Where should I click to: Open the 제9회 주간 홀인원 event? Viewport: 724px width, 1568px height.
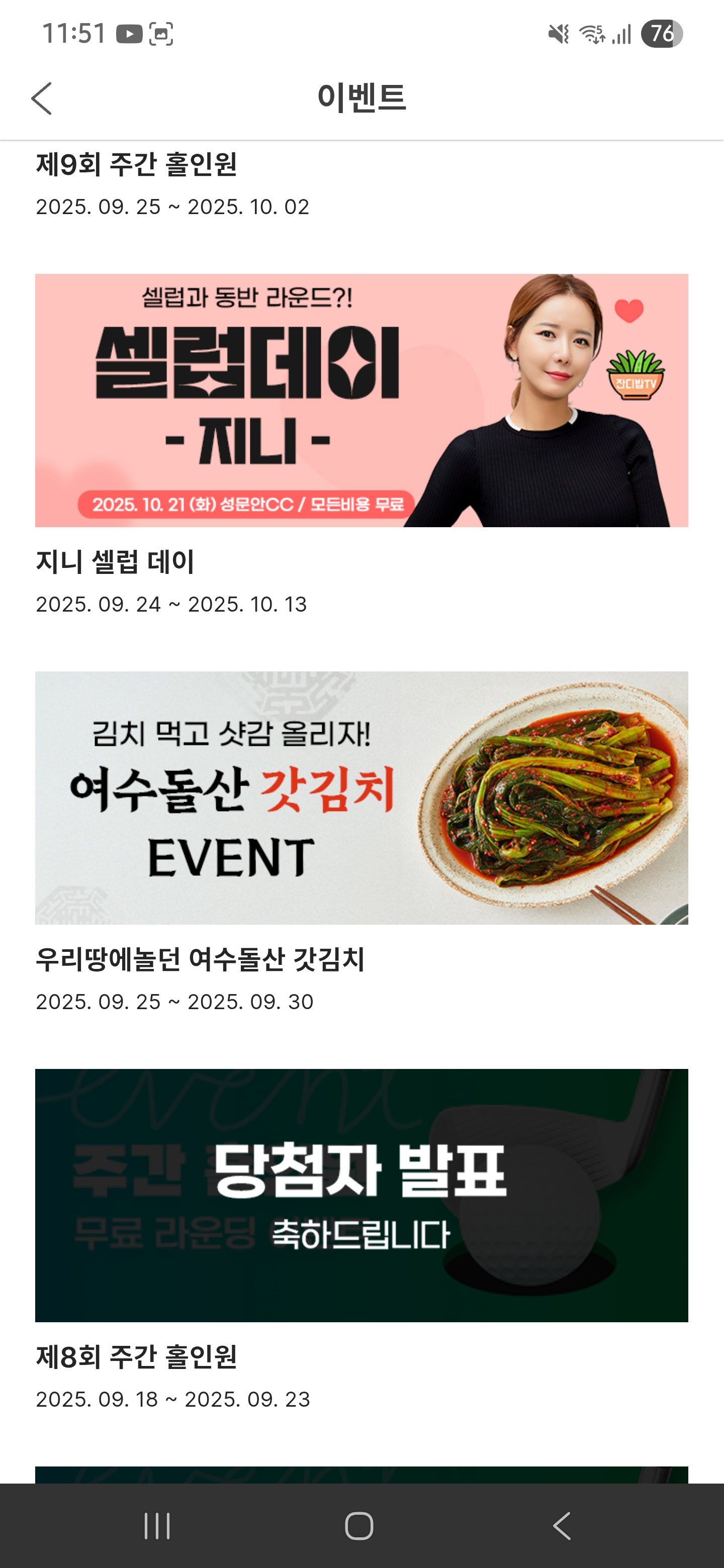click(x=136, y=165)
